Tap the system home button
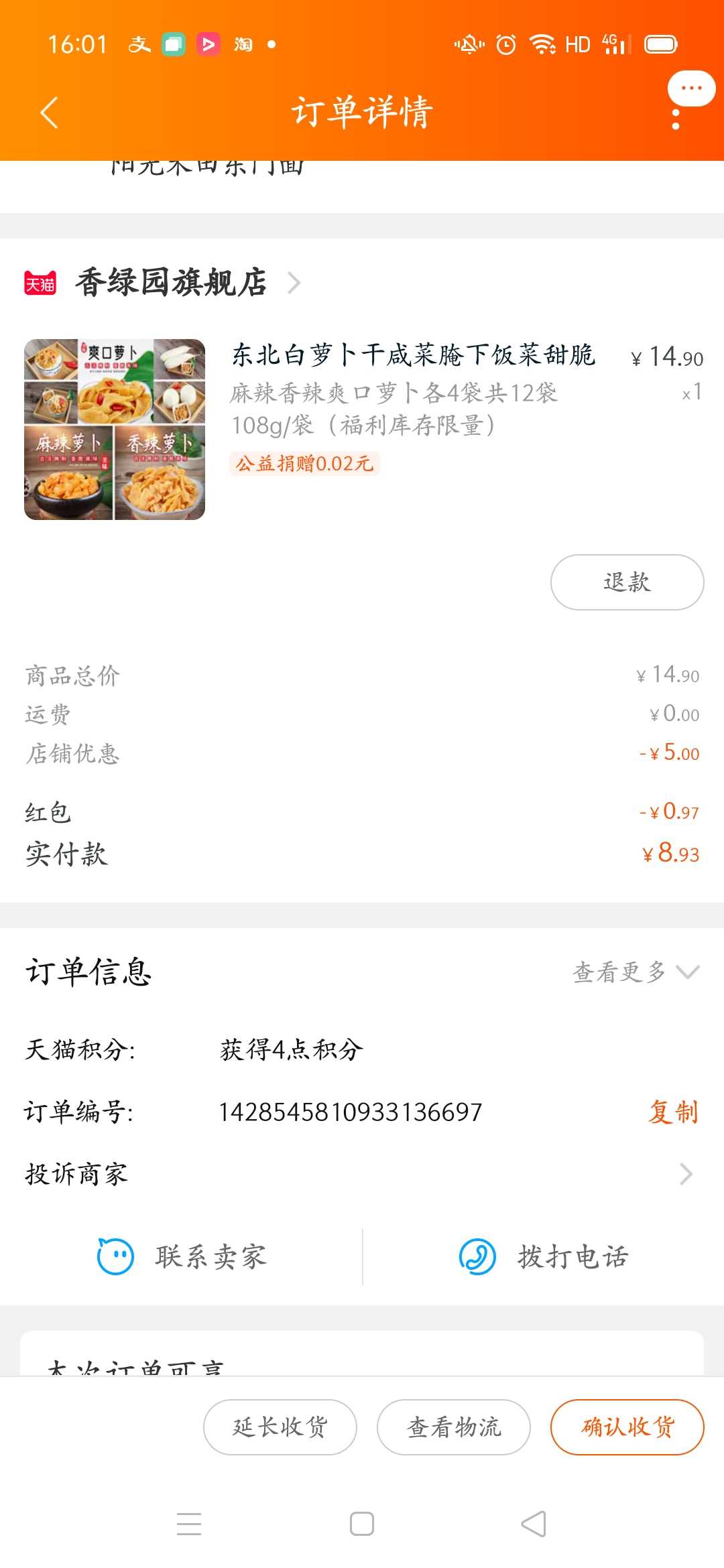 [x=362, y=1524]
